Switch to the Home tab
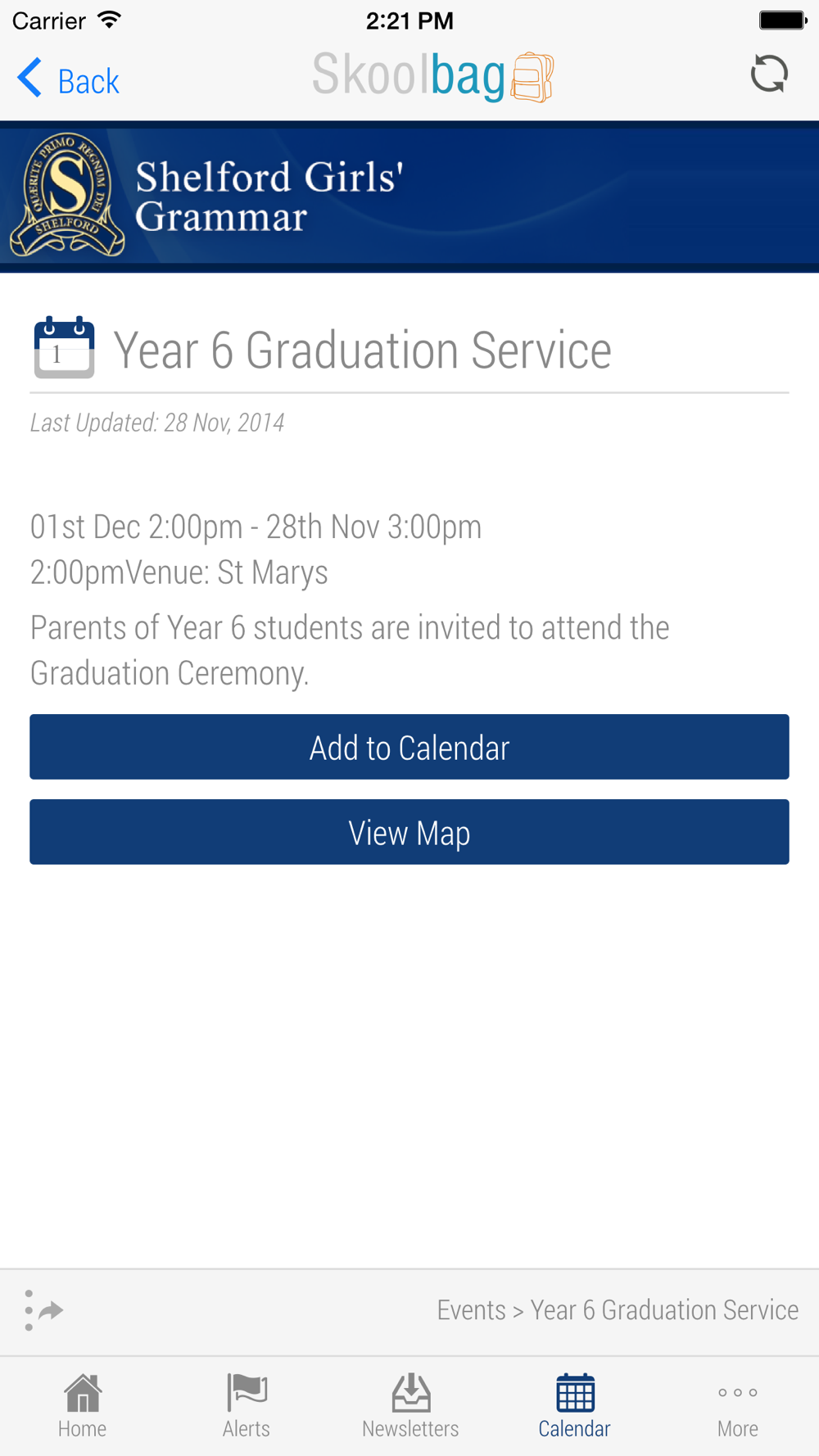The image size is (819, 1456). coord(82,1407)
